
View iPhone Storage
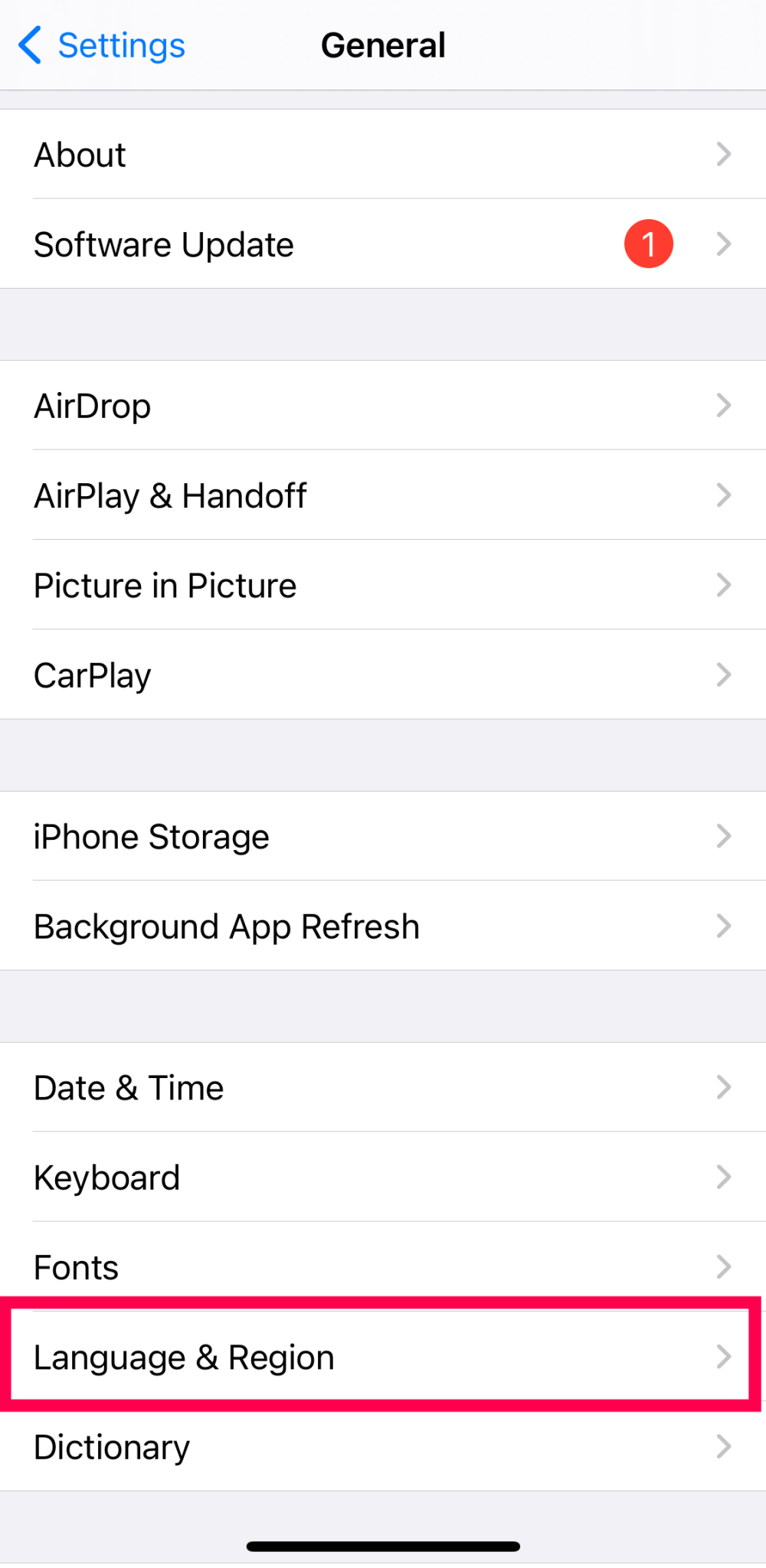pos(383,836)
